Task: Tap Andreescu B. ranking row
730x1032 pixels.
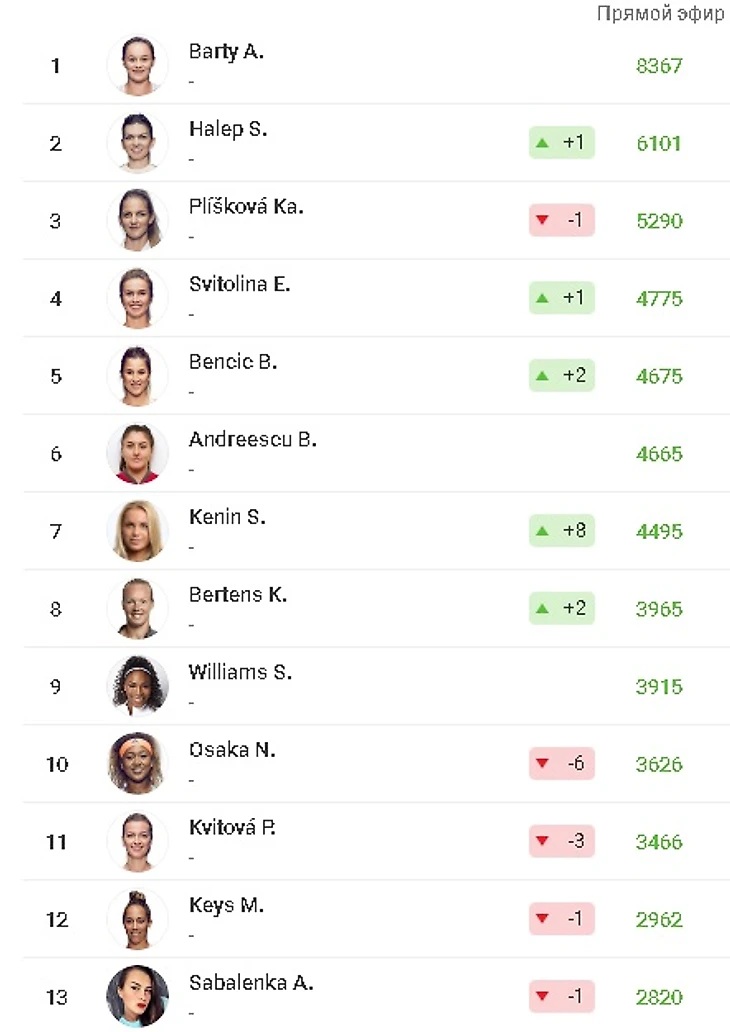Action: (x=252, y=440)
